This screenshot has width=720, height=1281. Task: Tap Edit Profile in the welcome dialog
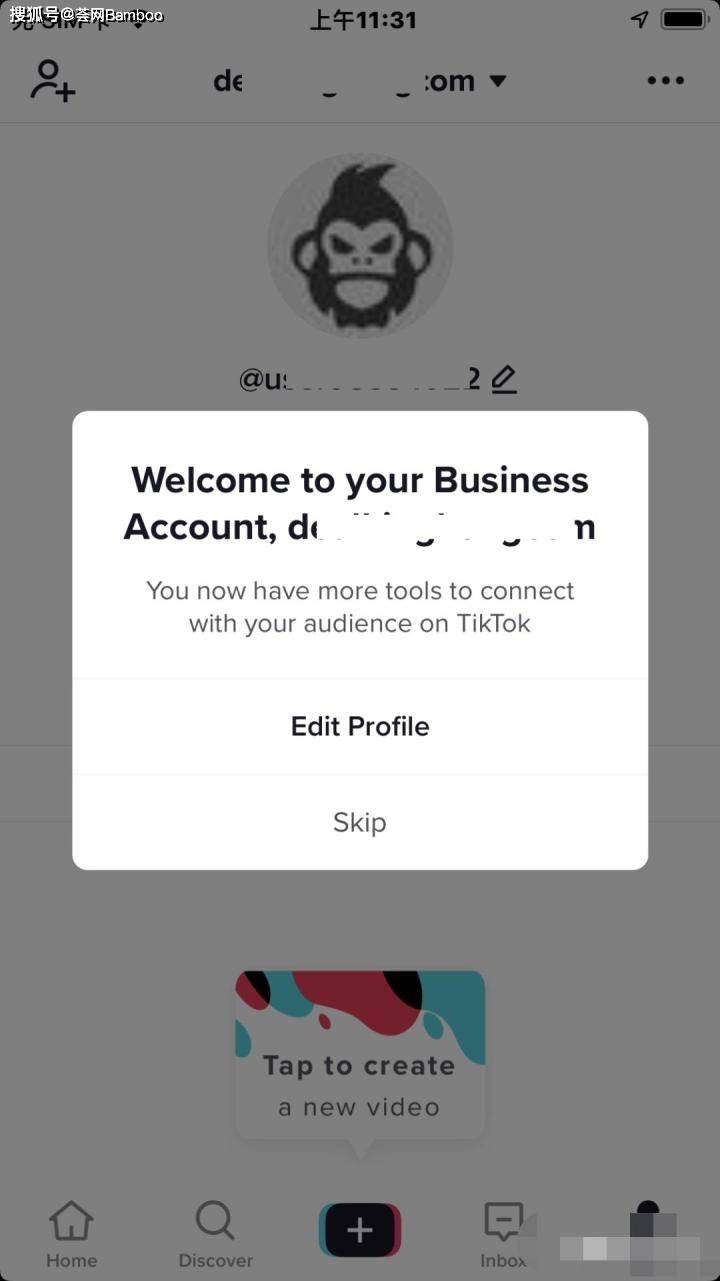click(360, 726)
